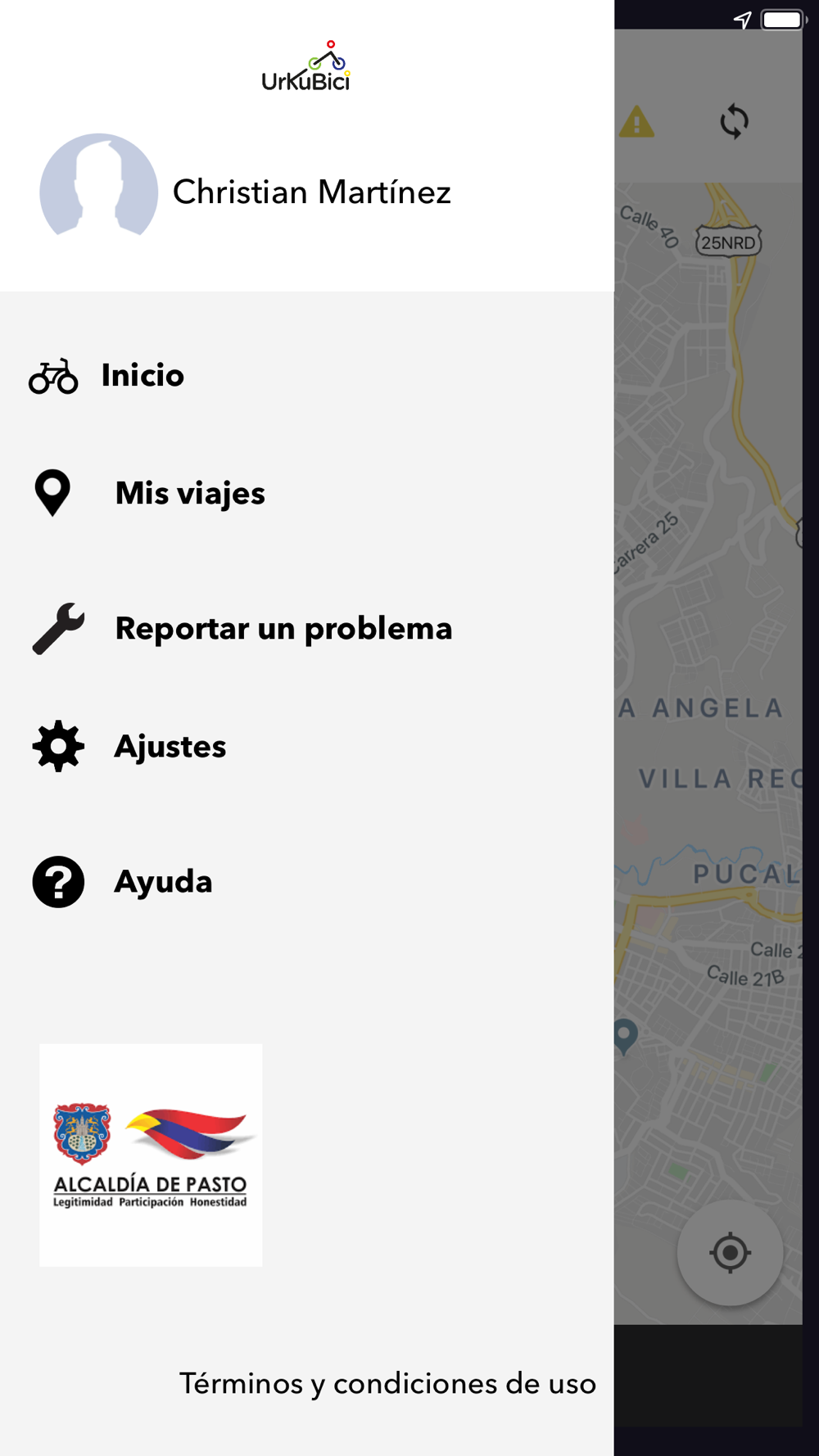Center map on my location

pyautogui.click(x=730, y=1252)
